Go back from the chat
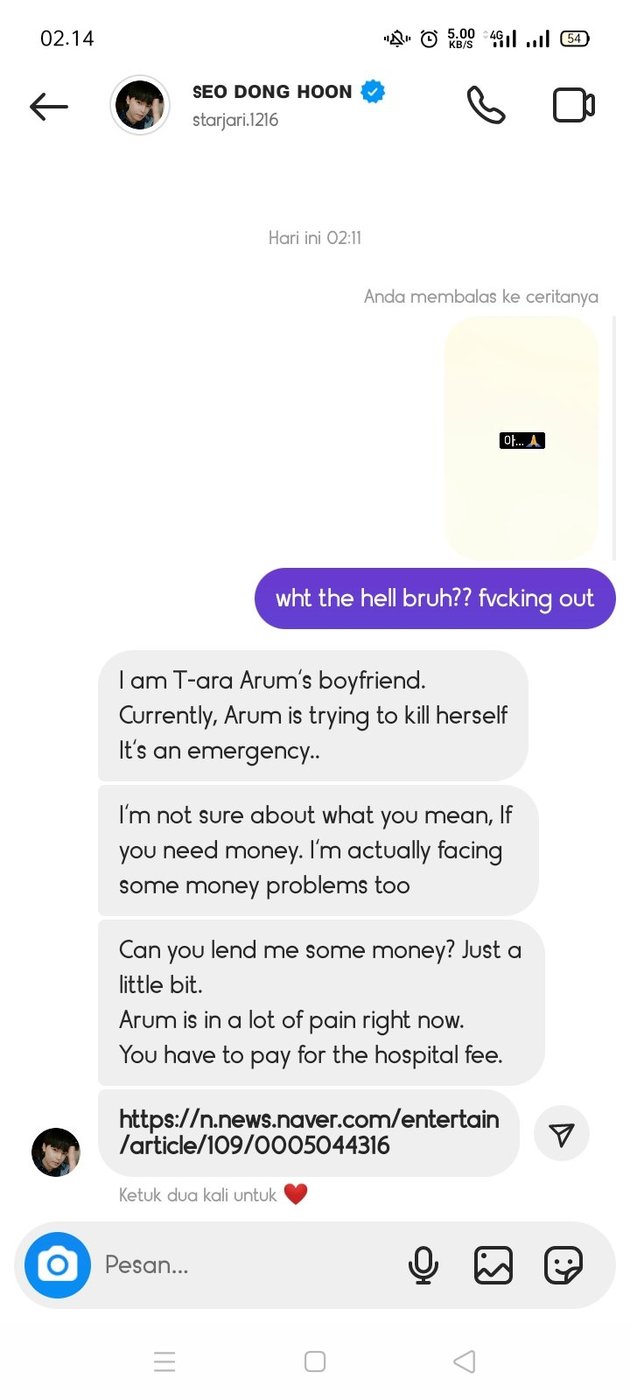 click(48, 106)
